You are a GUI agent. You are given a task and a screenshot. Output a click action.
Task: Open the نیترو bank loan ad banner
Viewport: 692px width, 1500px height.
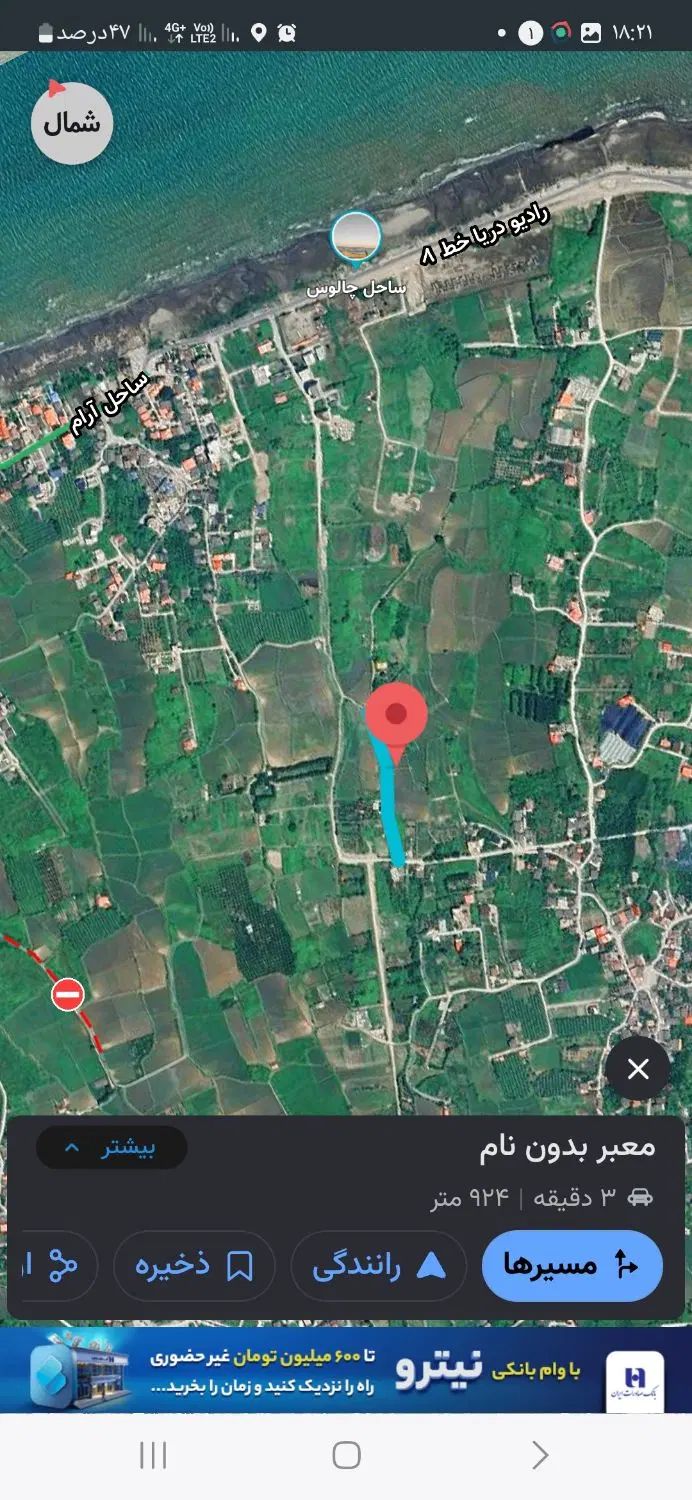346,1369
